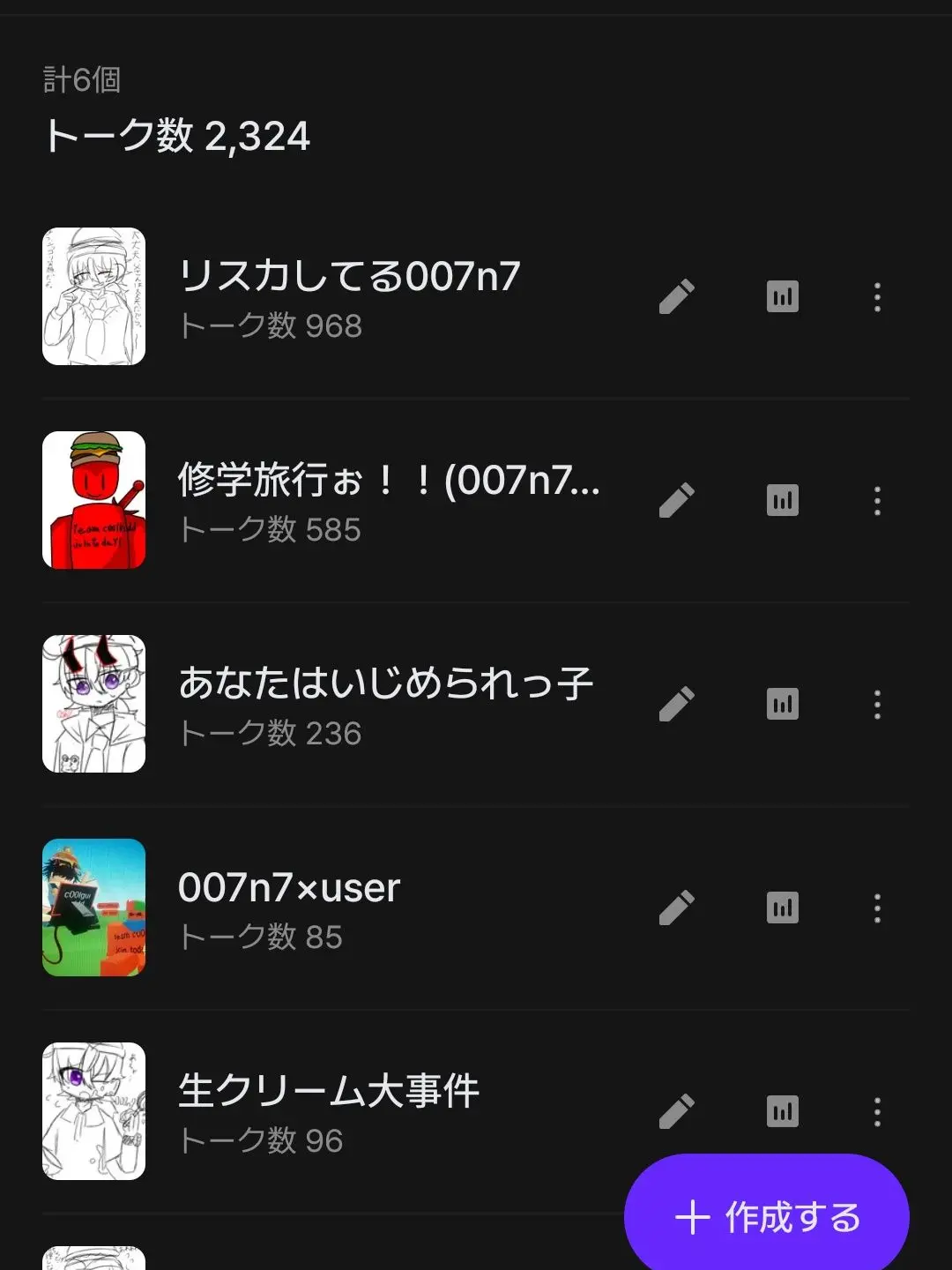Open analytics for 007n7×user
The height and width of the screenshot is (1270, 952).
782,908
